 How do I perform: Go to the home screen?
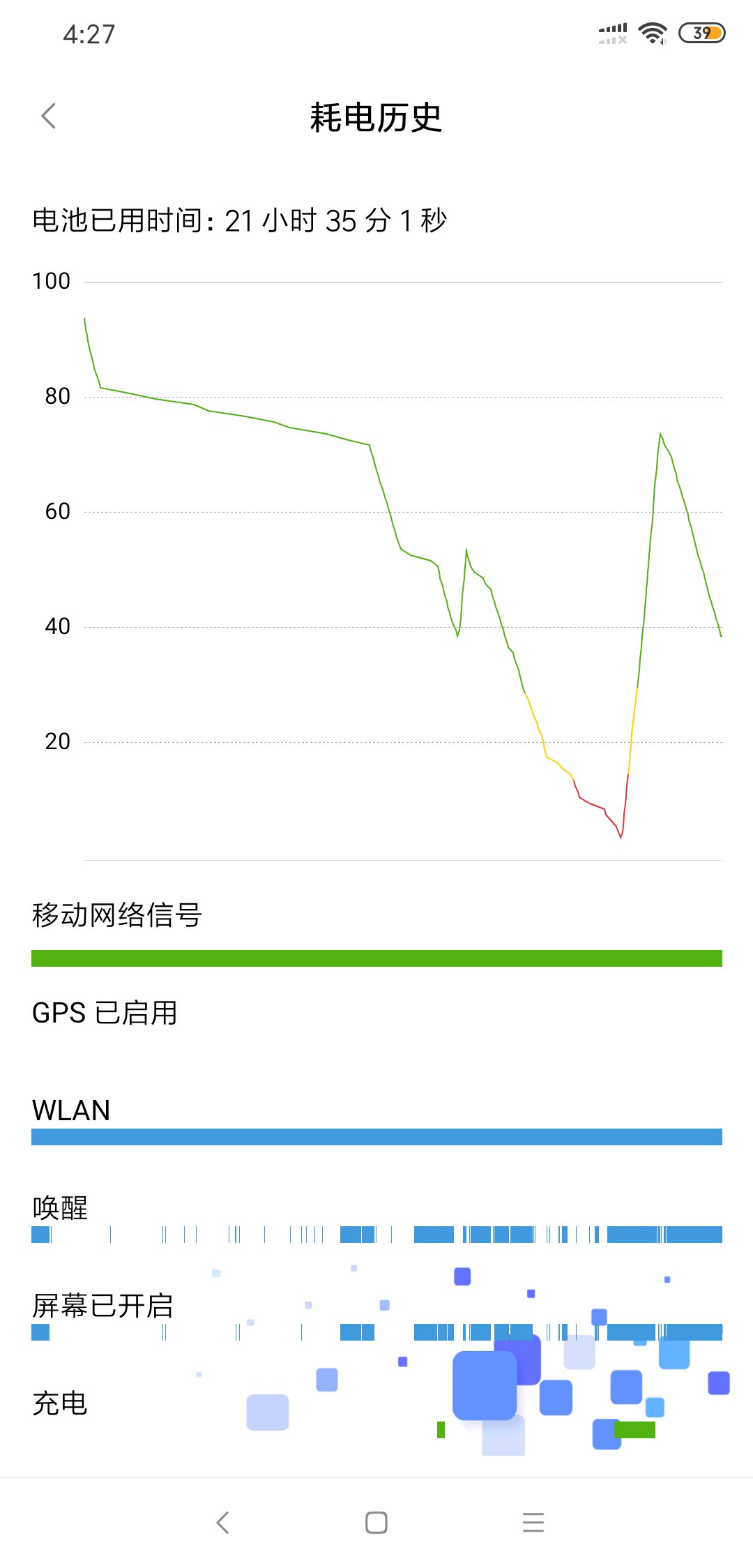(x=376, y=1522)
